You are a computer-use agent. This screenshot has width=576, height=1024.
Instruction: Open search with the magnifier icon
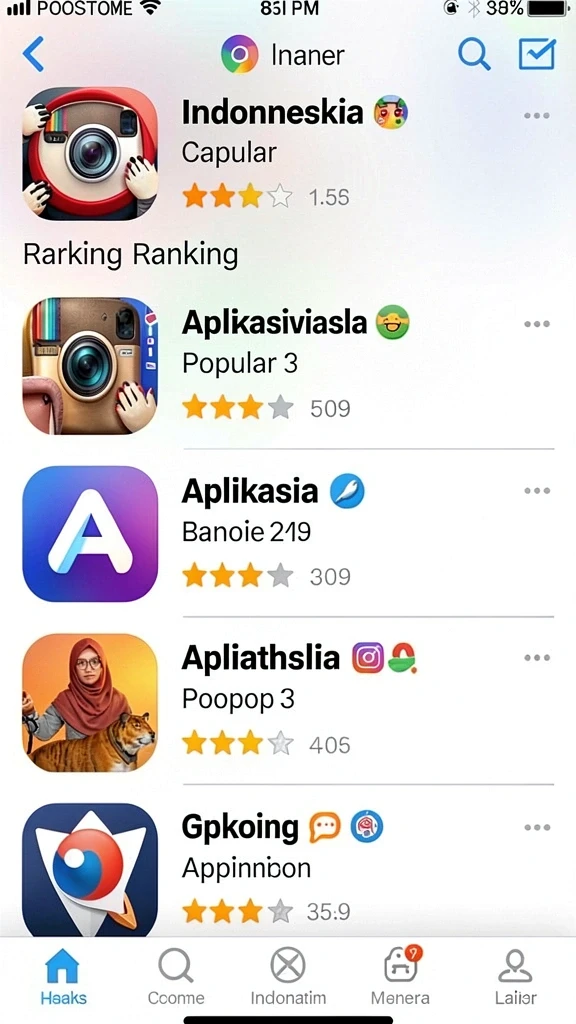click(473, 54)
